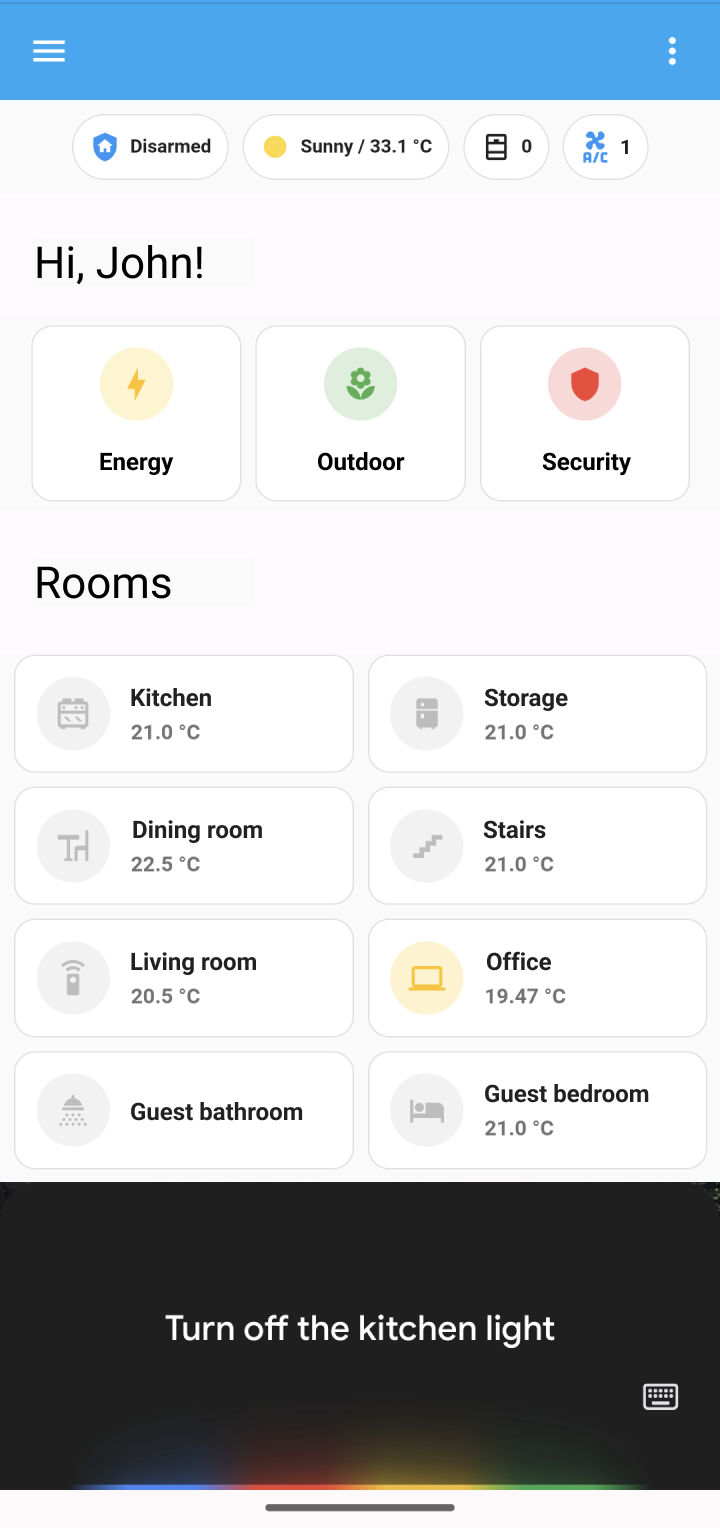720x1528 pixels.
Task: Open the Kitchen room card
Action: [184, 714]
